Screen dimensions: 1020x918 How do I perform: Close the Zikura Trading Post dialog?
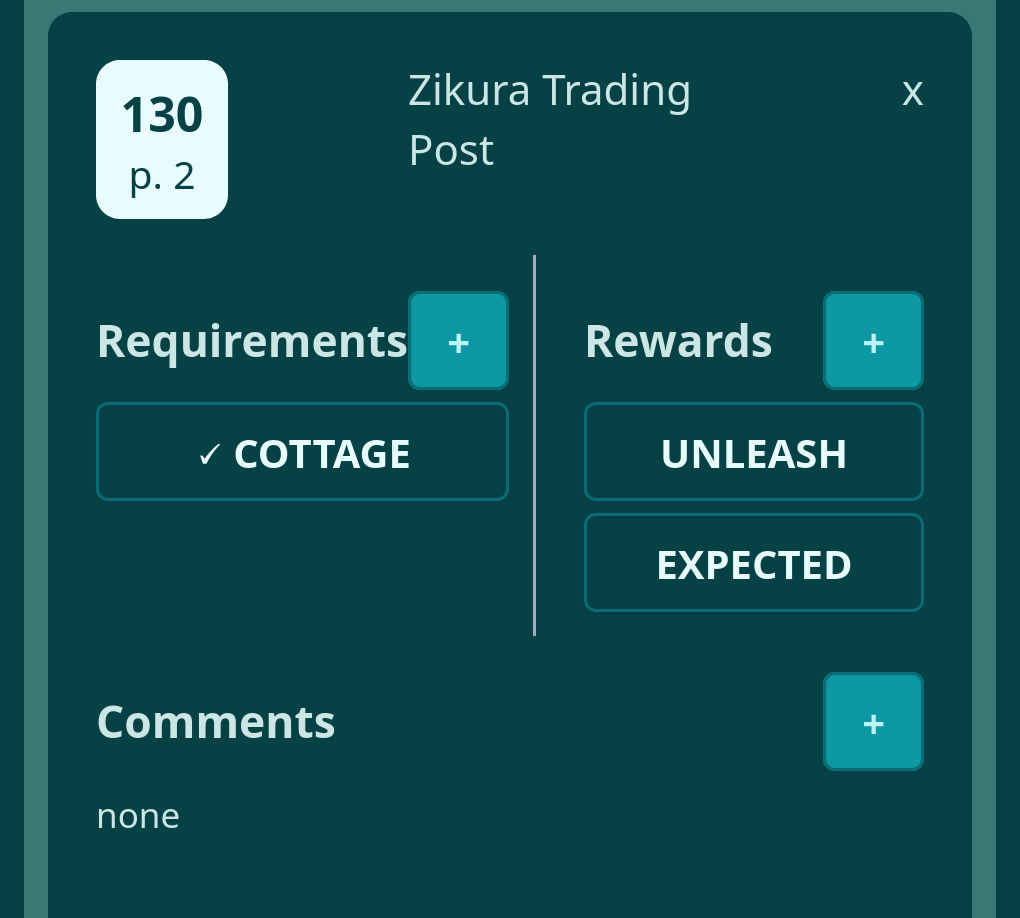[x=912, y=92]
